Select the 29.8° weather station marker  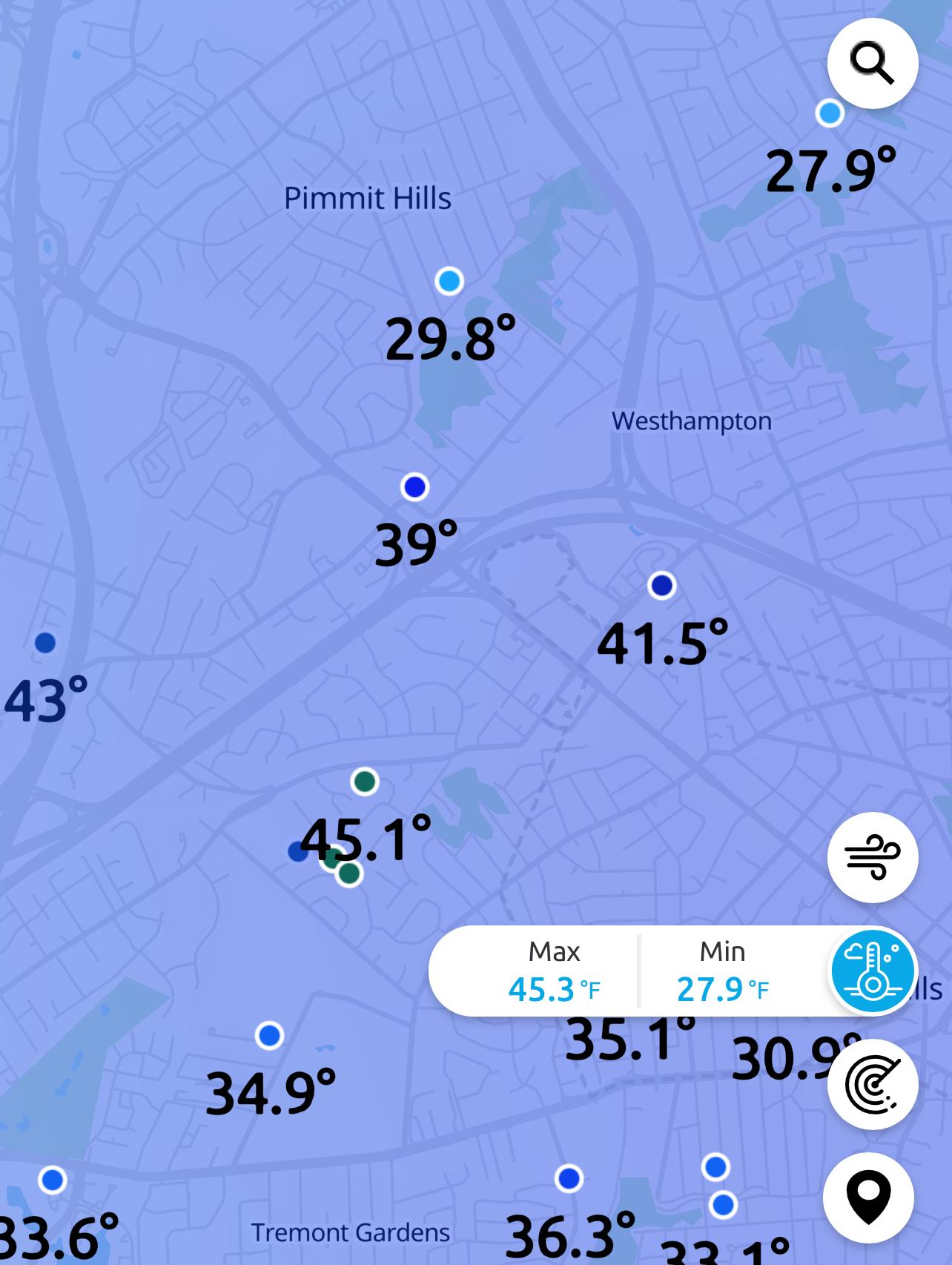[449, 281]
